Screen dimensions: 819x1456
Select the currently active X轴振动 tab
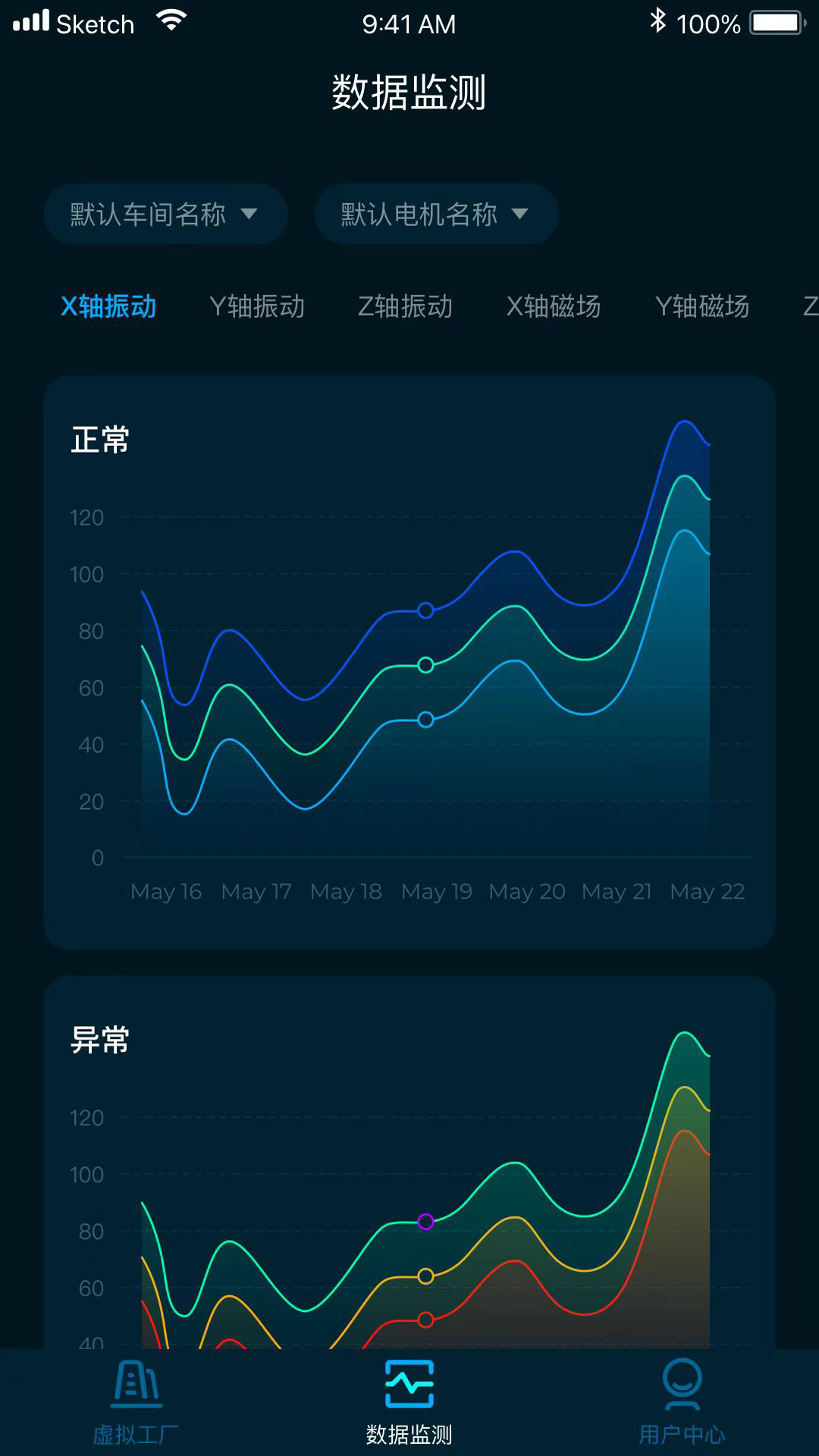(108, 307)
